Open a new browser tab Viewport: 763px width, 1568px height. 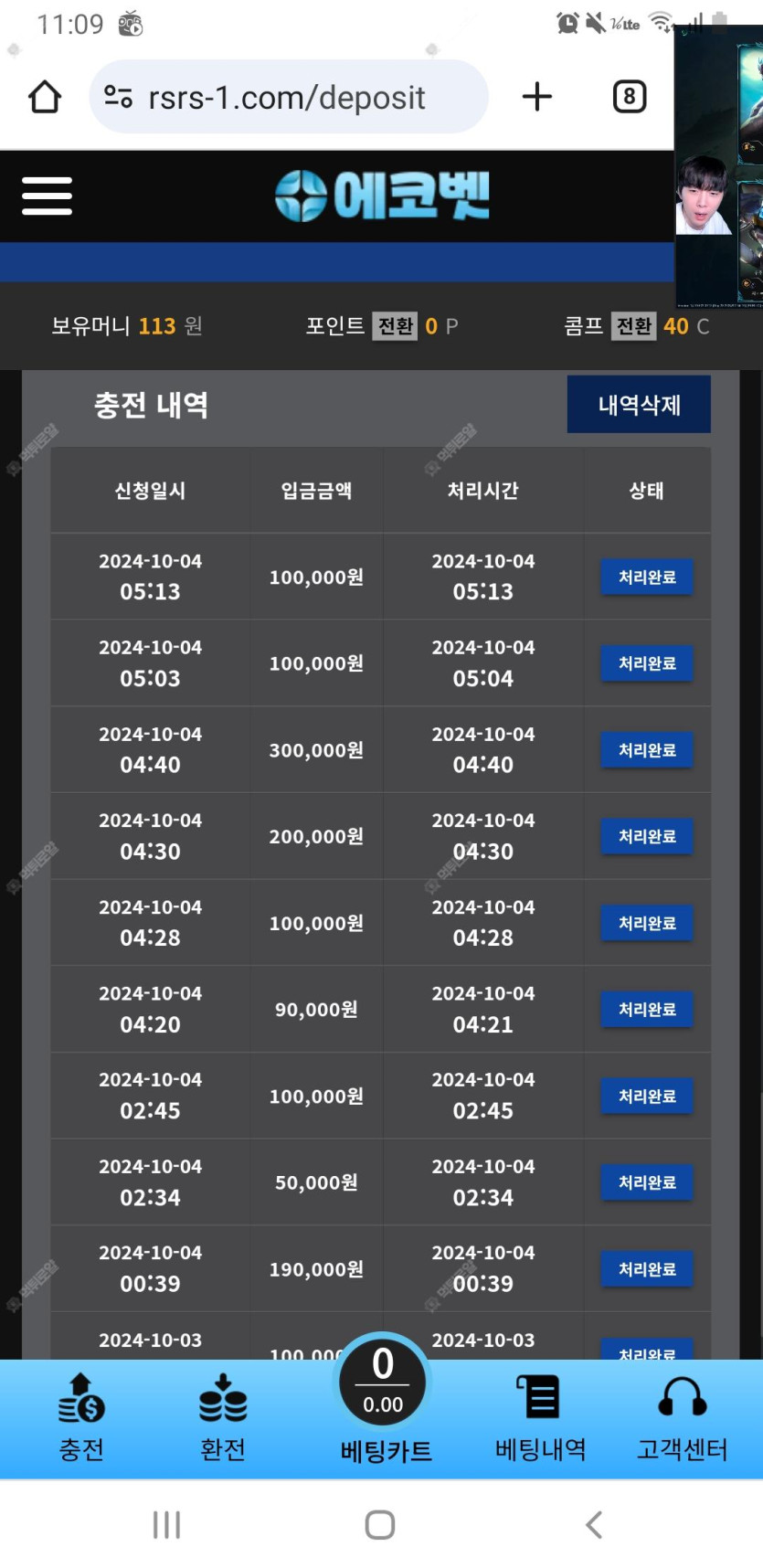pos(537,97)
